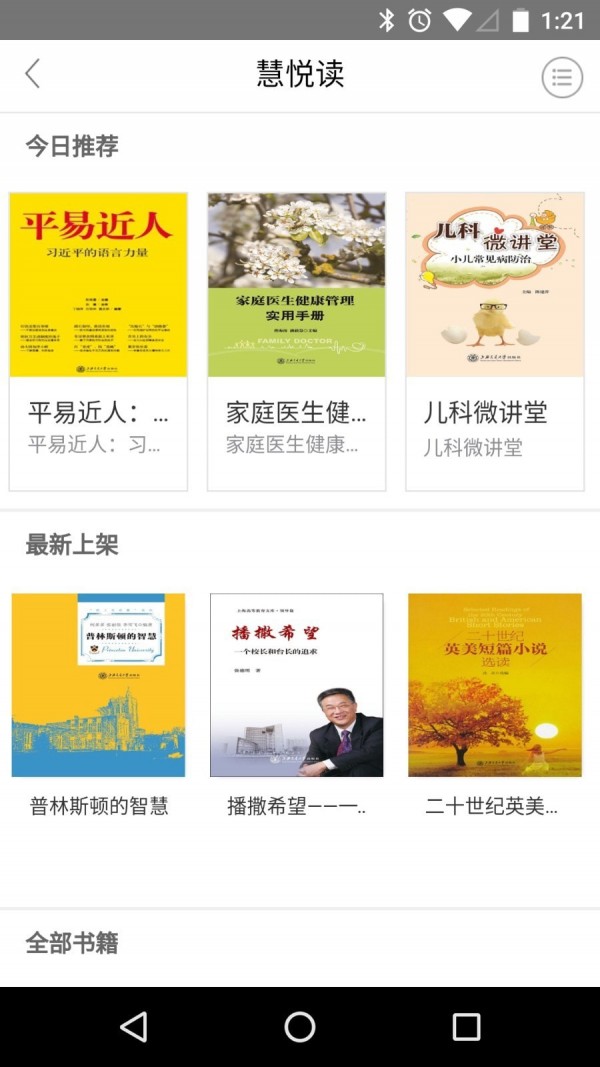
Task: Tap the system home button
Action: [x=300, y=1026]
